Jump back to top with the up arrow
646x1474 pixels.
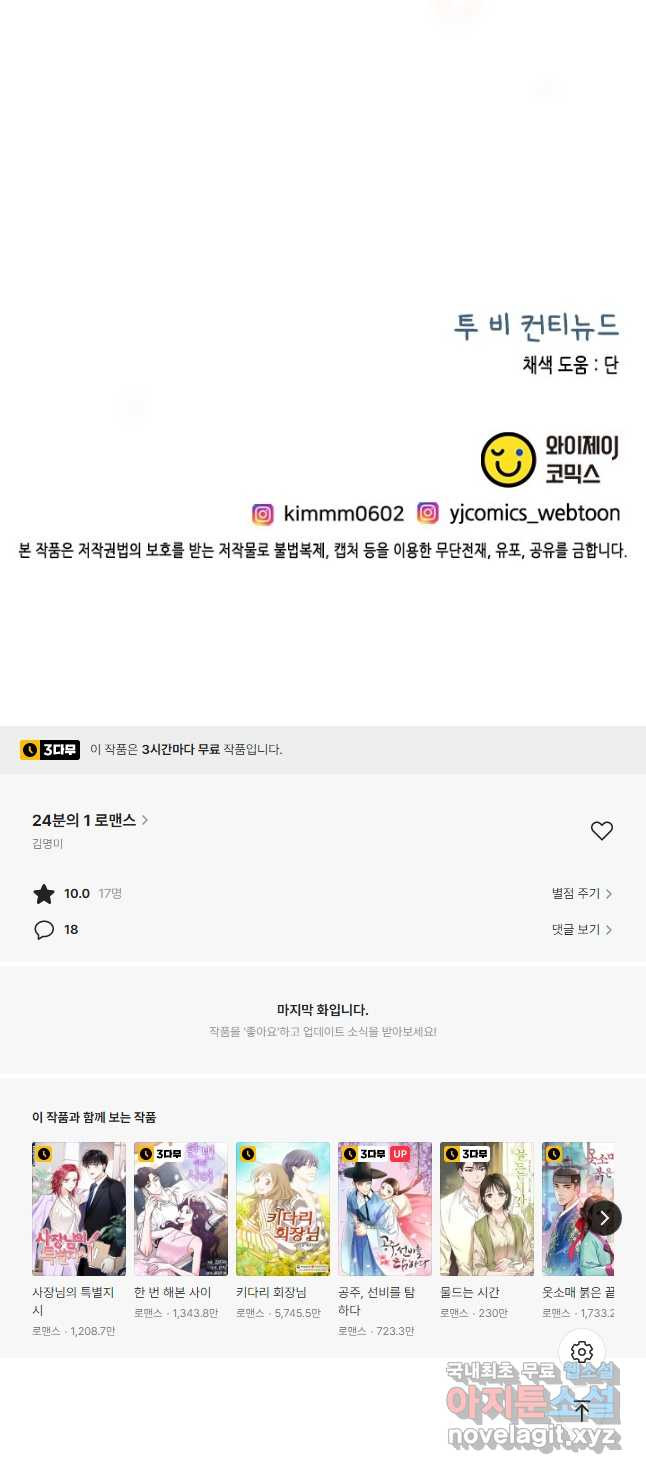(x=582, y=1410)
